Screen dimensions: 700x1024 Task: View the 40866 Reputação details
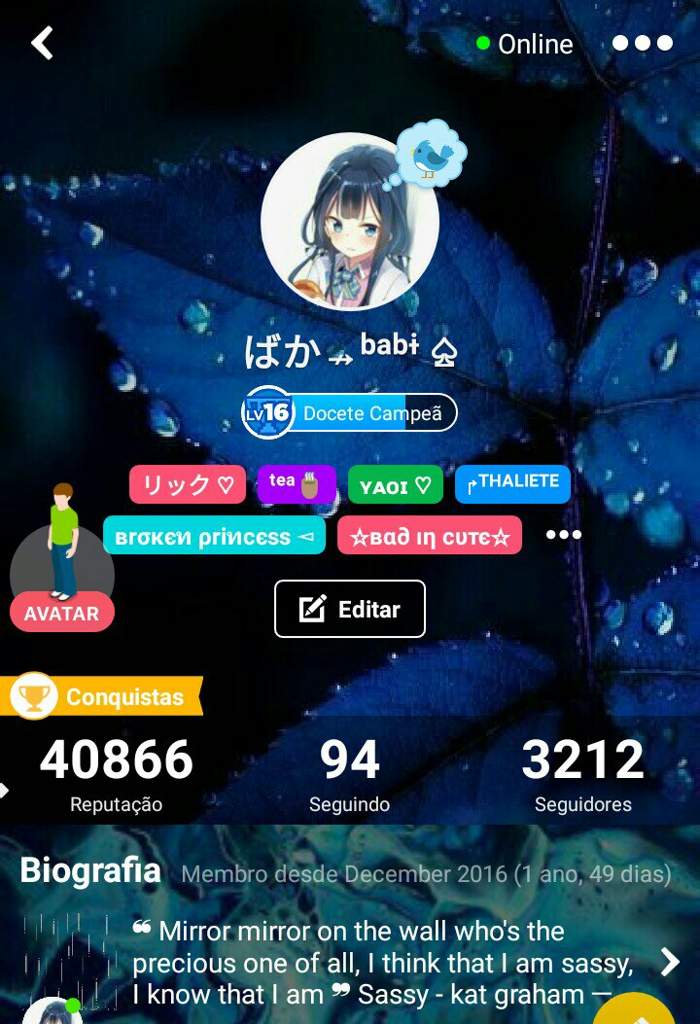(x=116, y=775)
